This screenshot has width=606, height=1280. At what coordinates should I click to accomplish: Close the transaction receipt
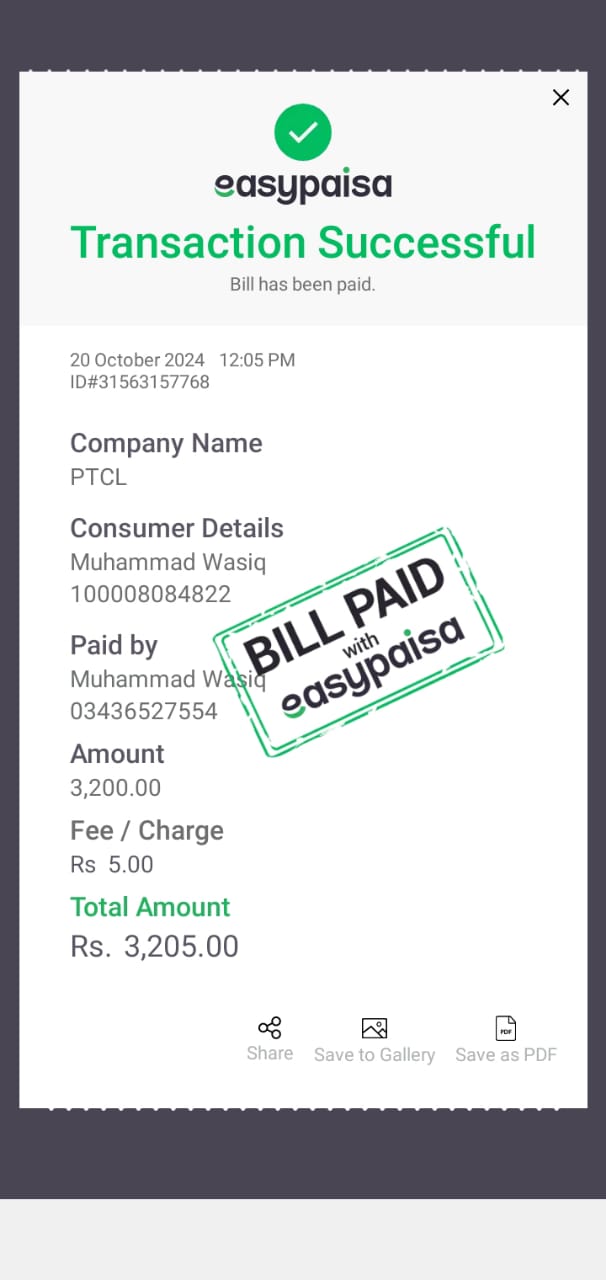pos(561,97)
